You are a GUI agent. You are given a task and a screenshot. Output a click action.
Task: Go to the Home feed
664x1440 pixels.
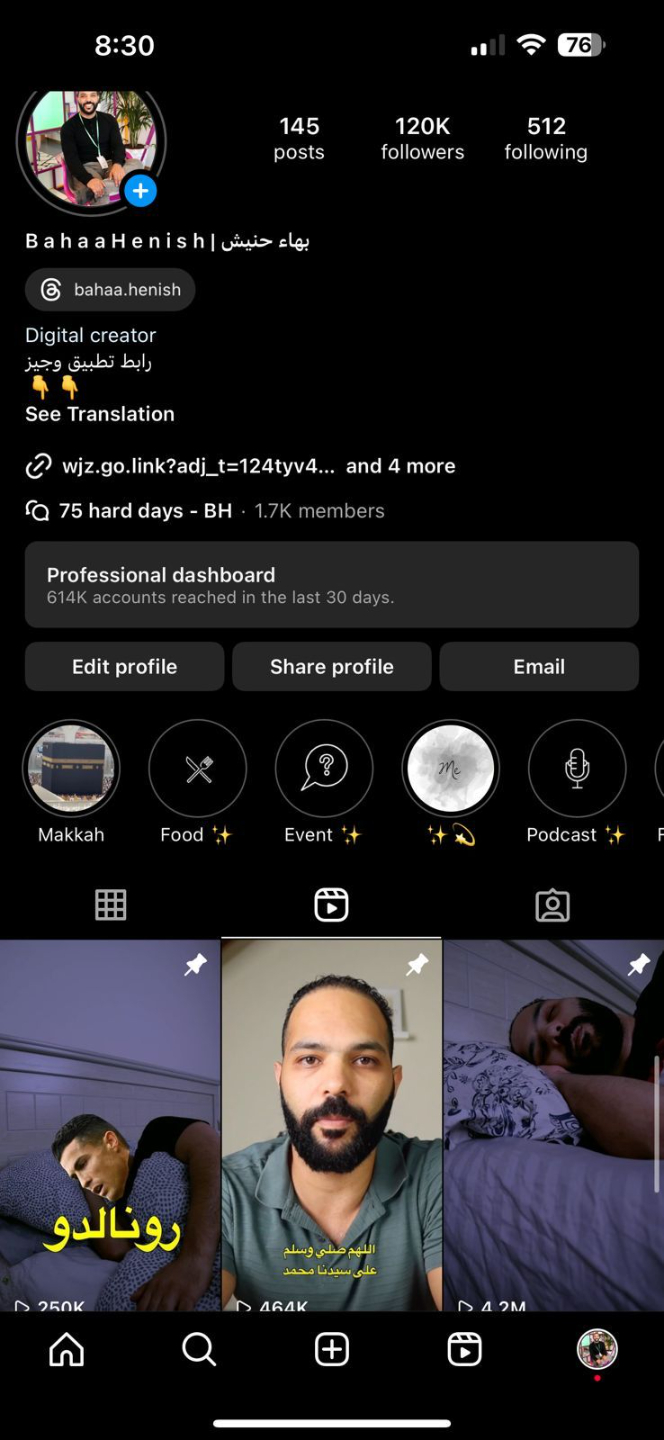[67, 1350]
